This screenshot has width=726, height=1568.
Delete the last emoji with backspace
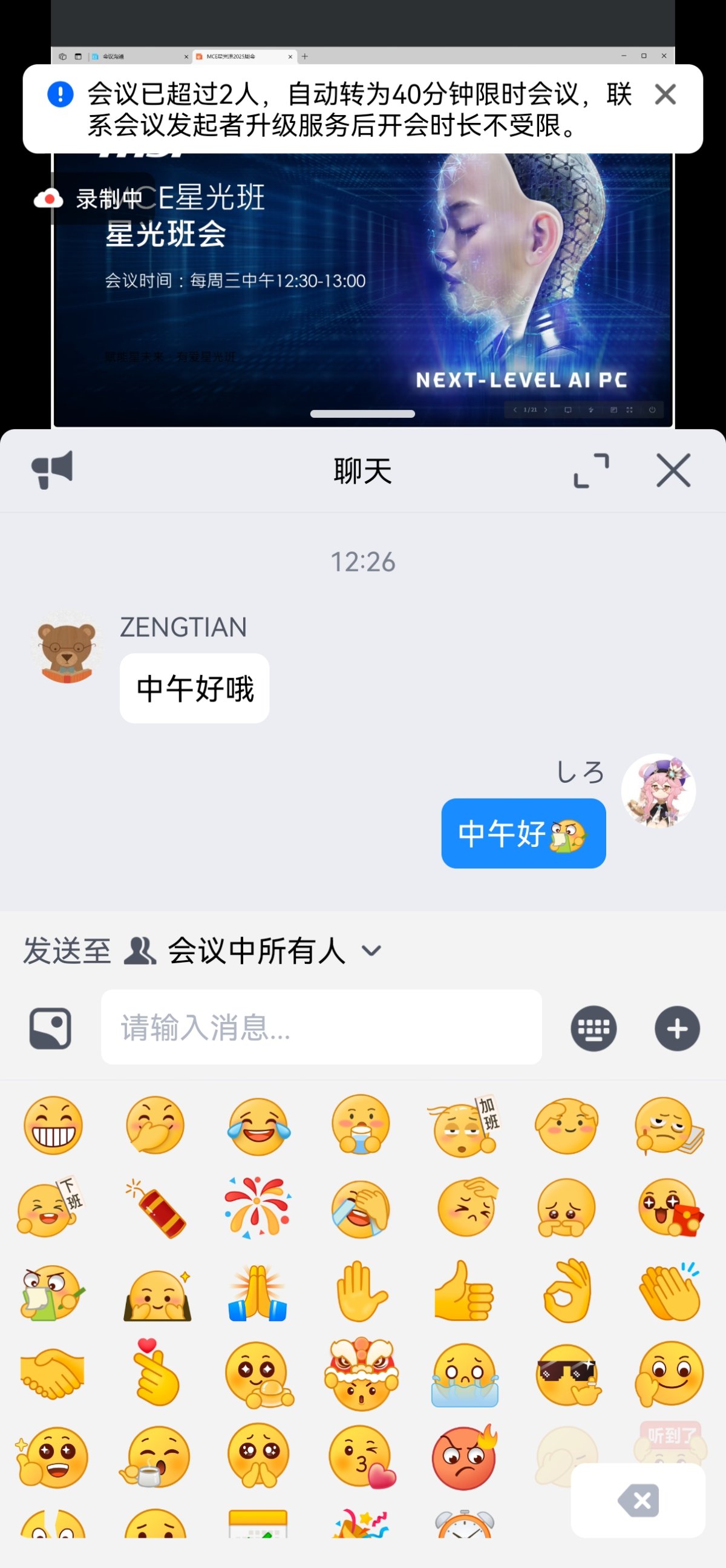[x=638, y=1501]
